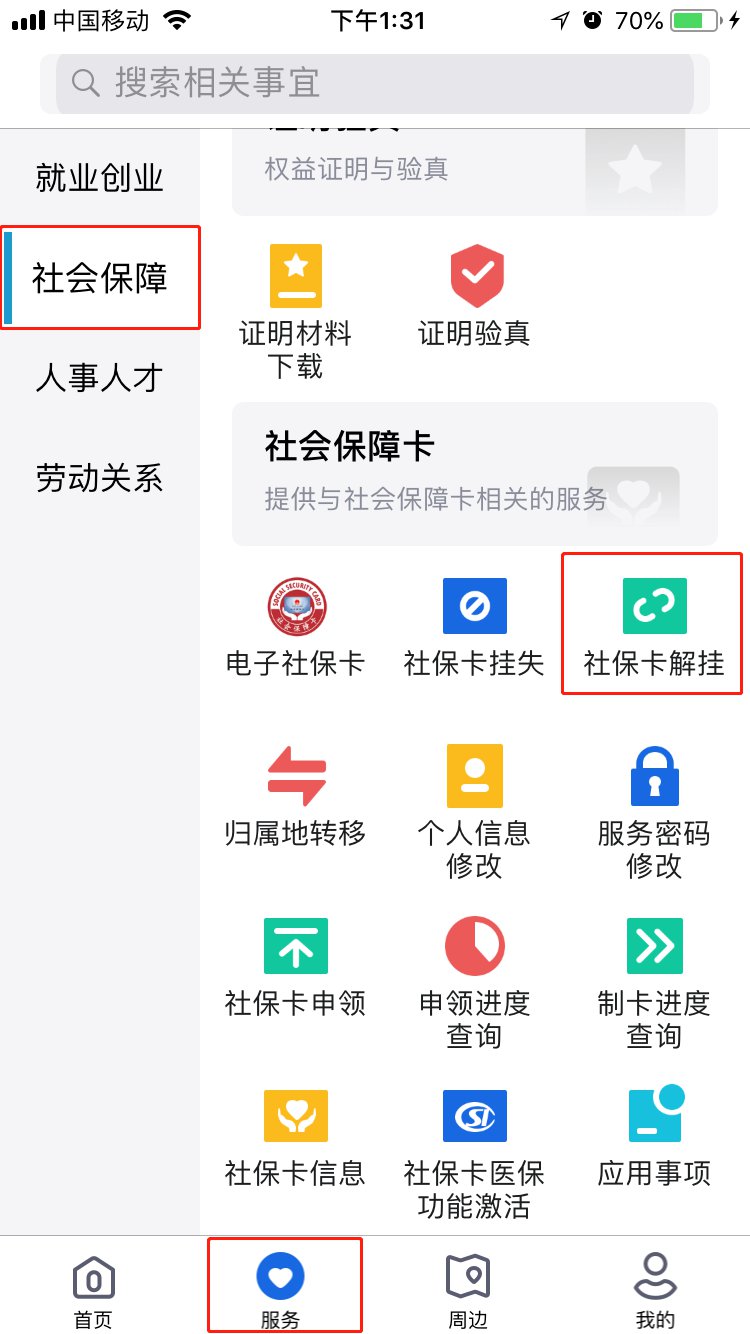View 社保卡信息
The height and width of the screenshot is (1334, 750).
point(296,1137)
